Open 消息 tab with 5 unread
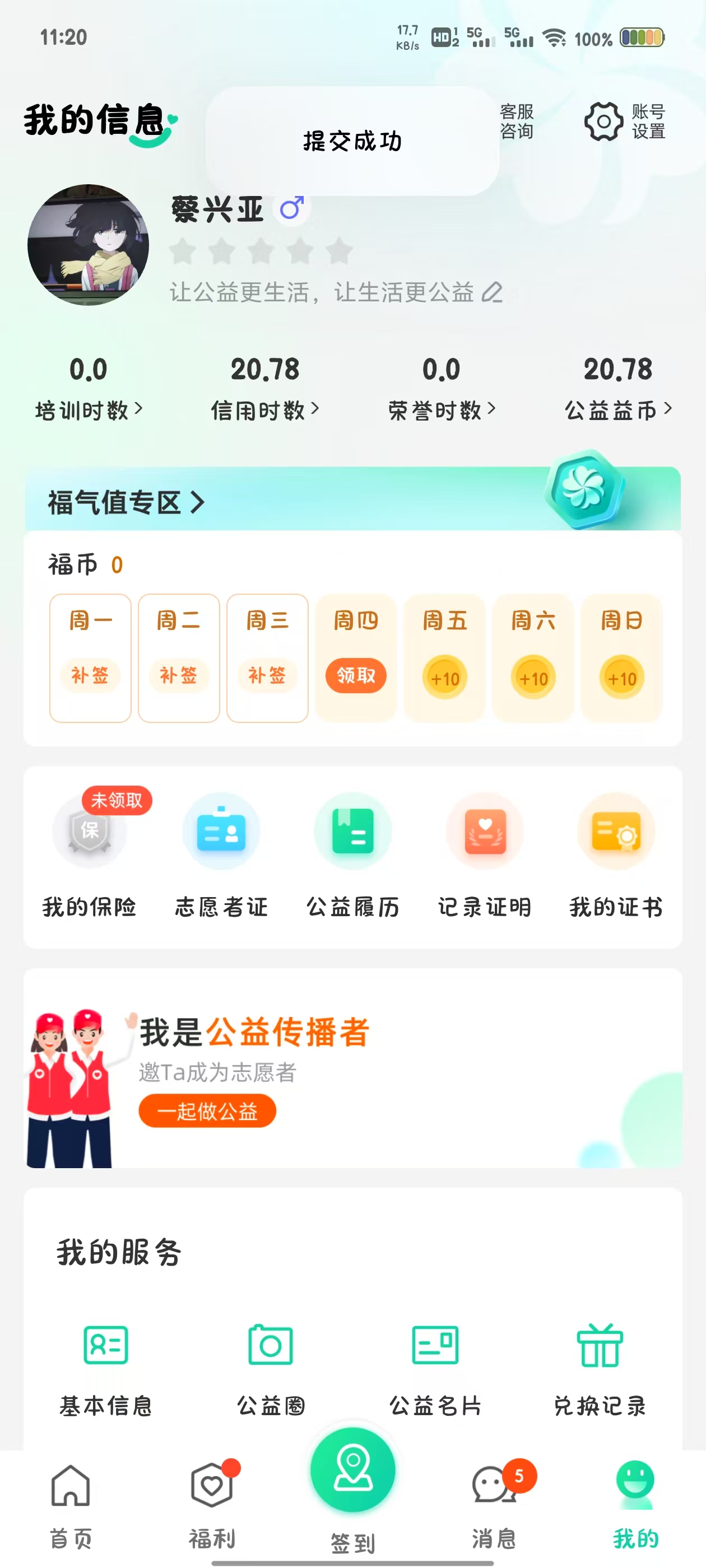Screen dimensions: 706x1568 click(x=494, y=1505)
